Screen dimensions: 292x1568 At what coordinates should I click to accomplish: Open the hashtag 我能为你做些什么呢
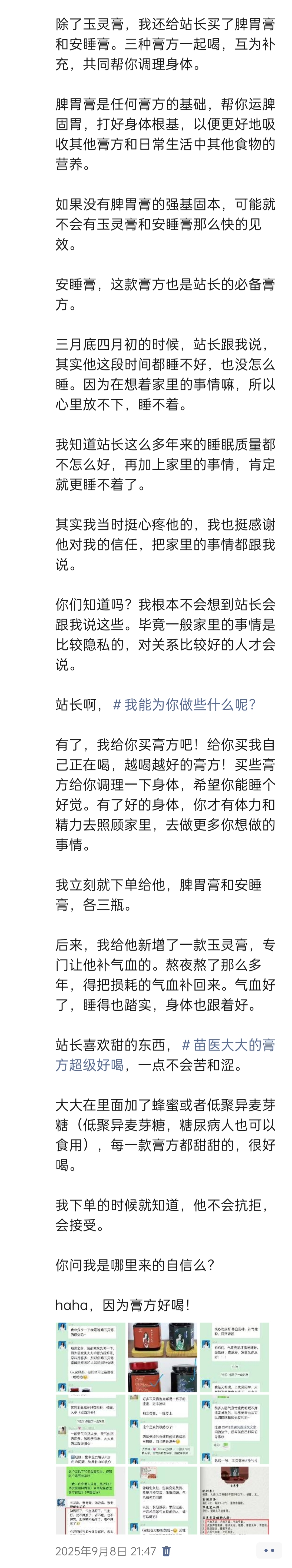[184, 704]
